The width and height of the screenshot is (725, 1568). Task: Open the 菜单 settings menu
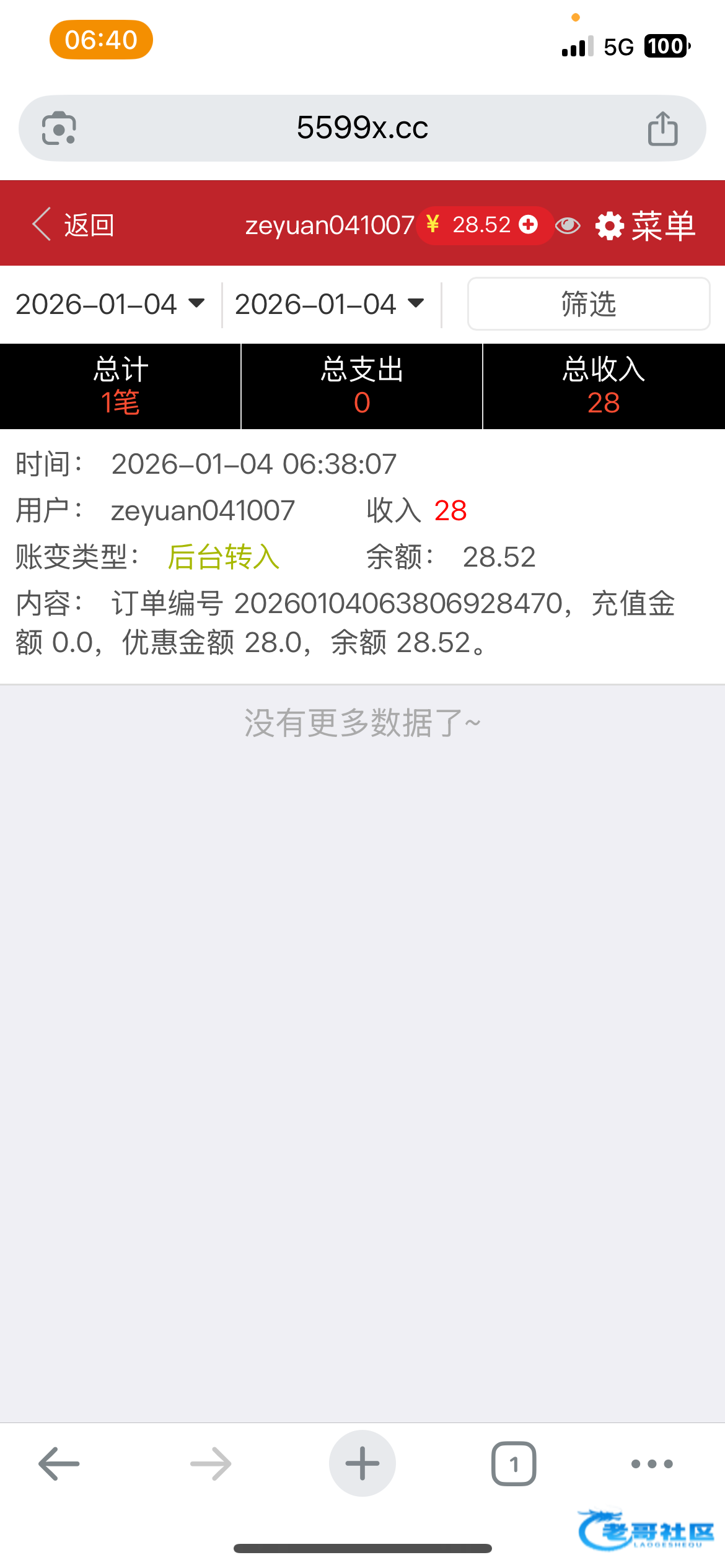point(646,225)
